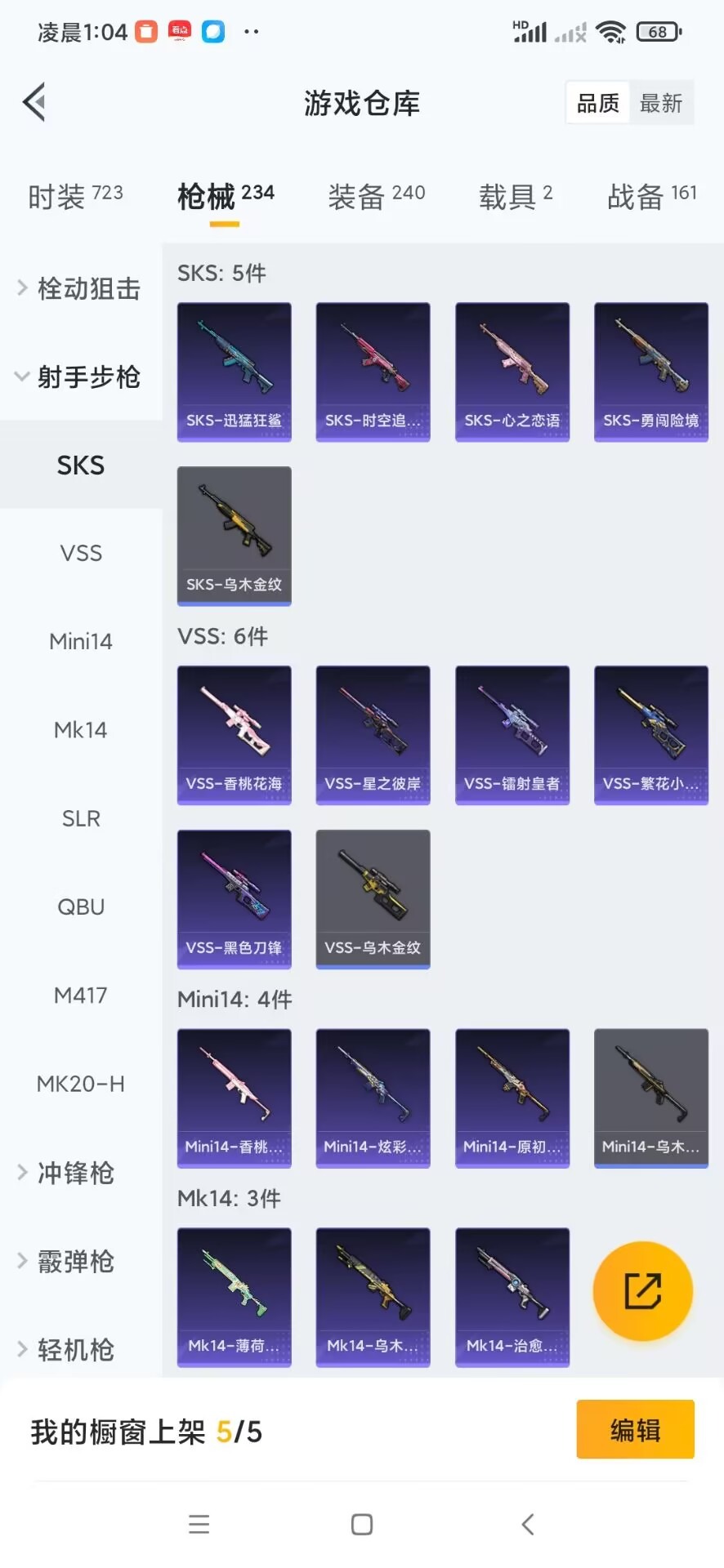Open the VSS-香桃花海 skin
The width and height of the screenshot is (724, 1568).
click(x=235, y=734)
